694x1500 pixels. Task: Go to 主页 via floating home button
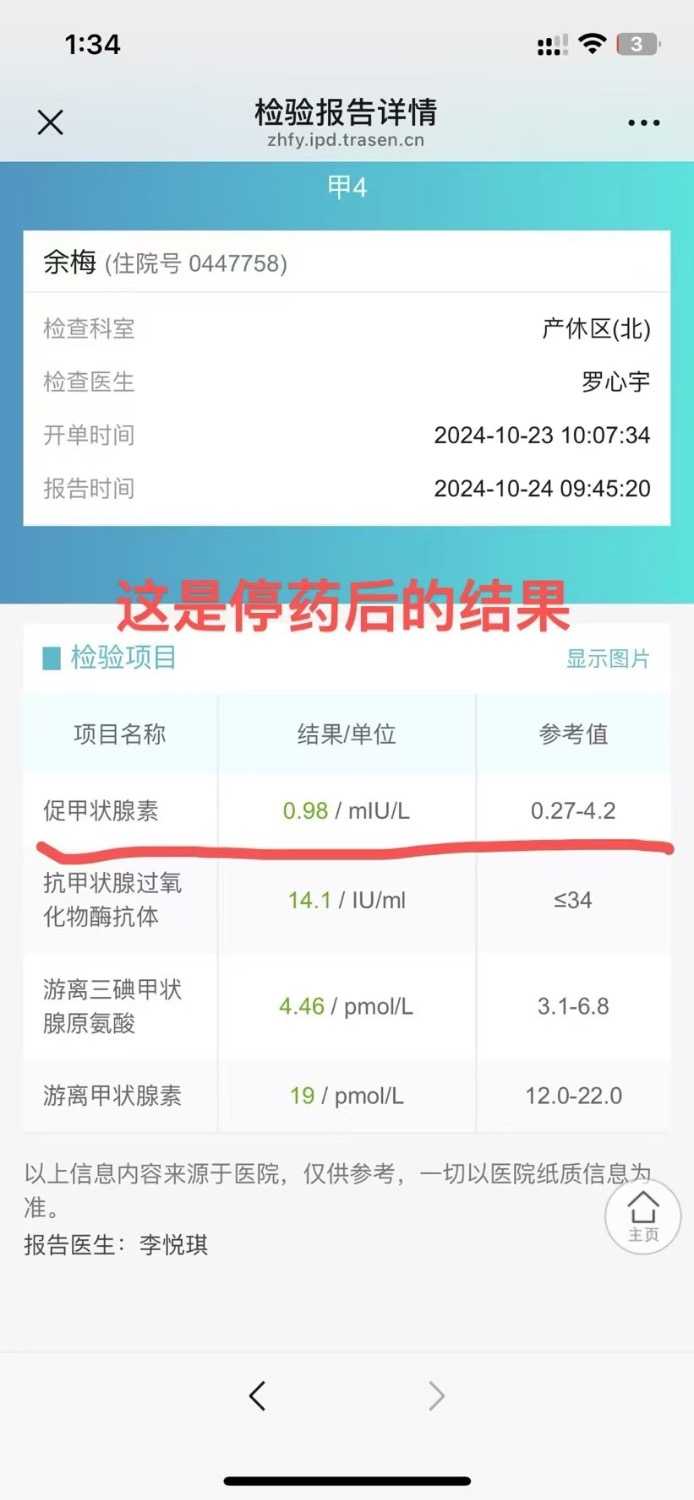643,1217
